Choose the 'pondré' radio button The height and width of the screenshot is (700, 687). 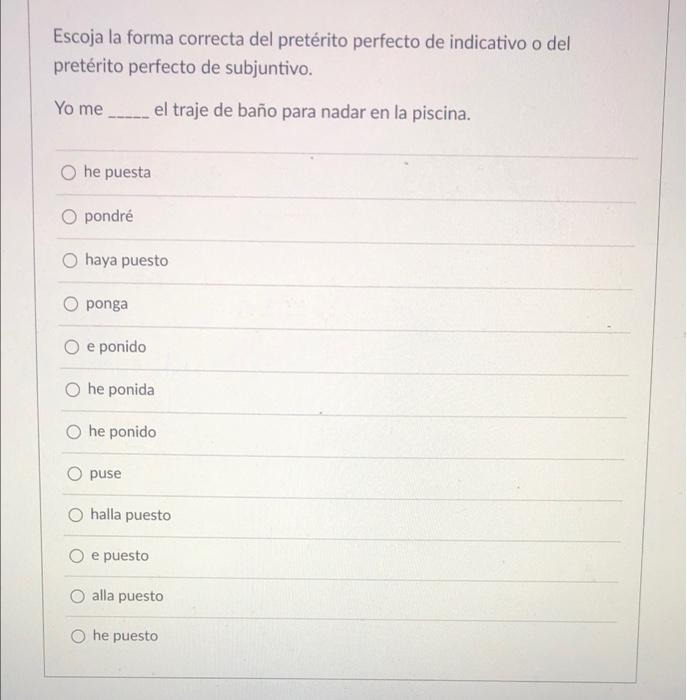69,217
